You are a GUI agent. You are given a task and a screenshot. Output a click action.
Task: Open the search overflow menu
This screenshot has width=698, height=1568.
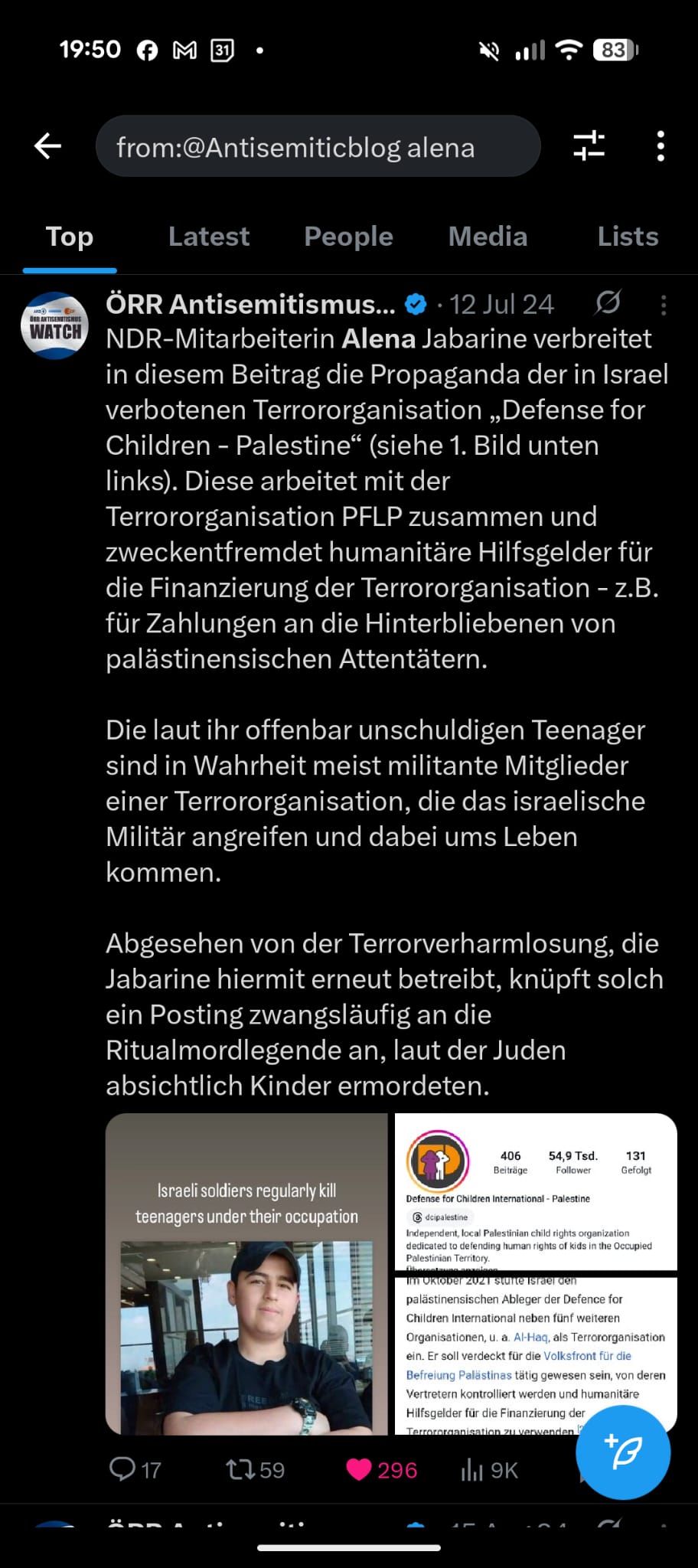tap(660, 146)
